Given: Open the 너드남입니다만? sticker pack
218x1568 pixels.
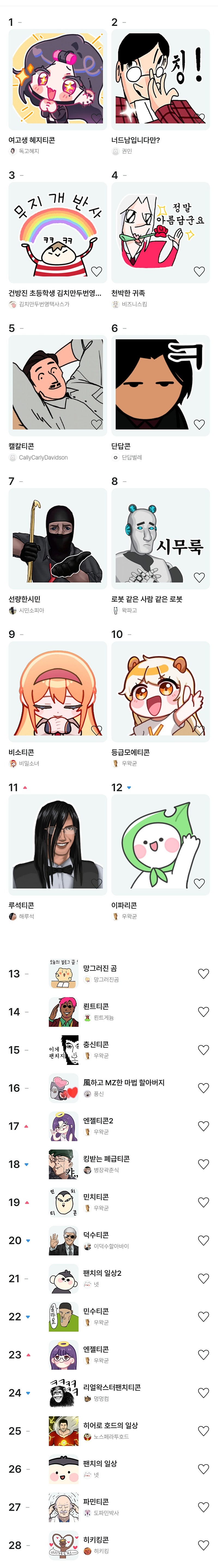Looking at the screenshot, I should tap(160, 79).
